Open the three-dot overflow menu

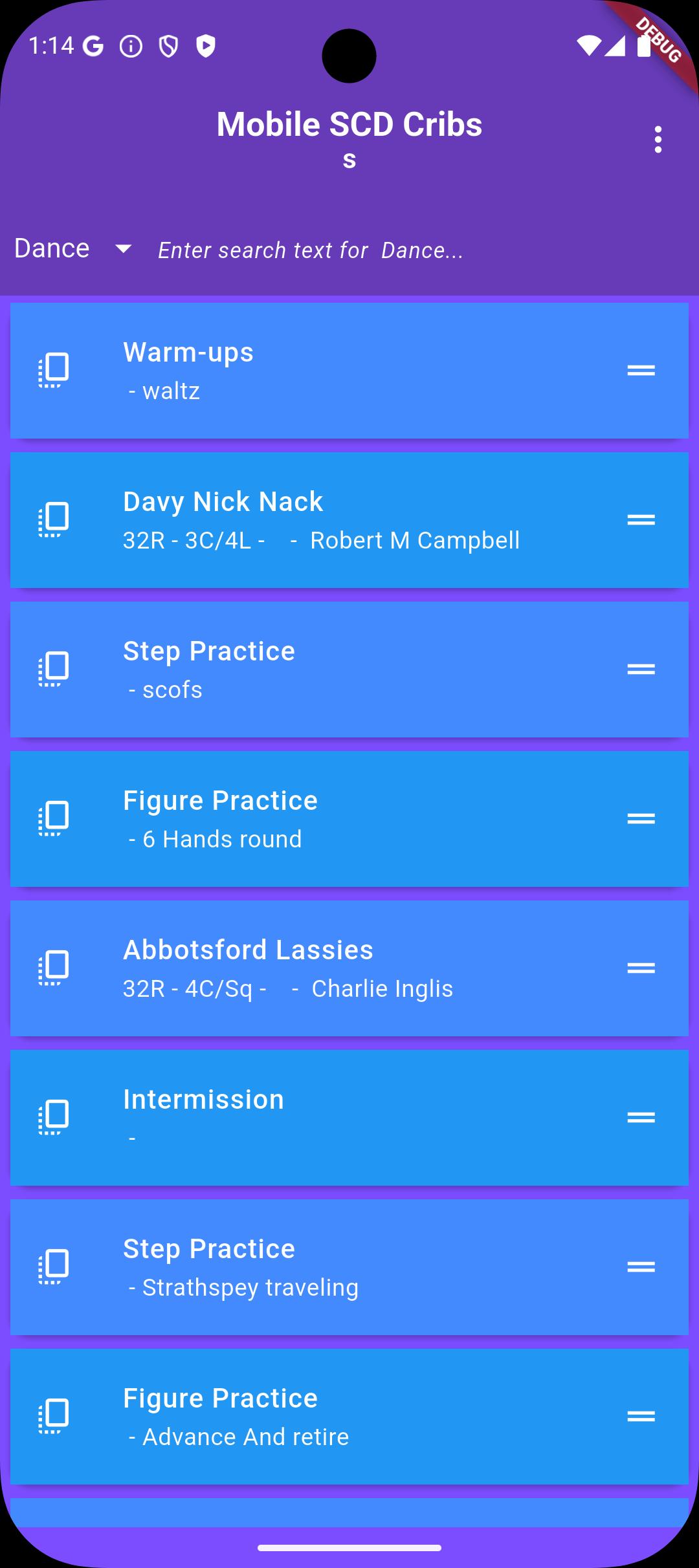pos(658,140)
